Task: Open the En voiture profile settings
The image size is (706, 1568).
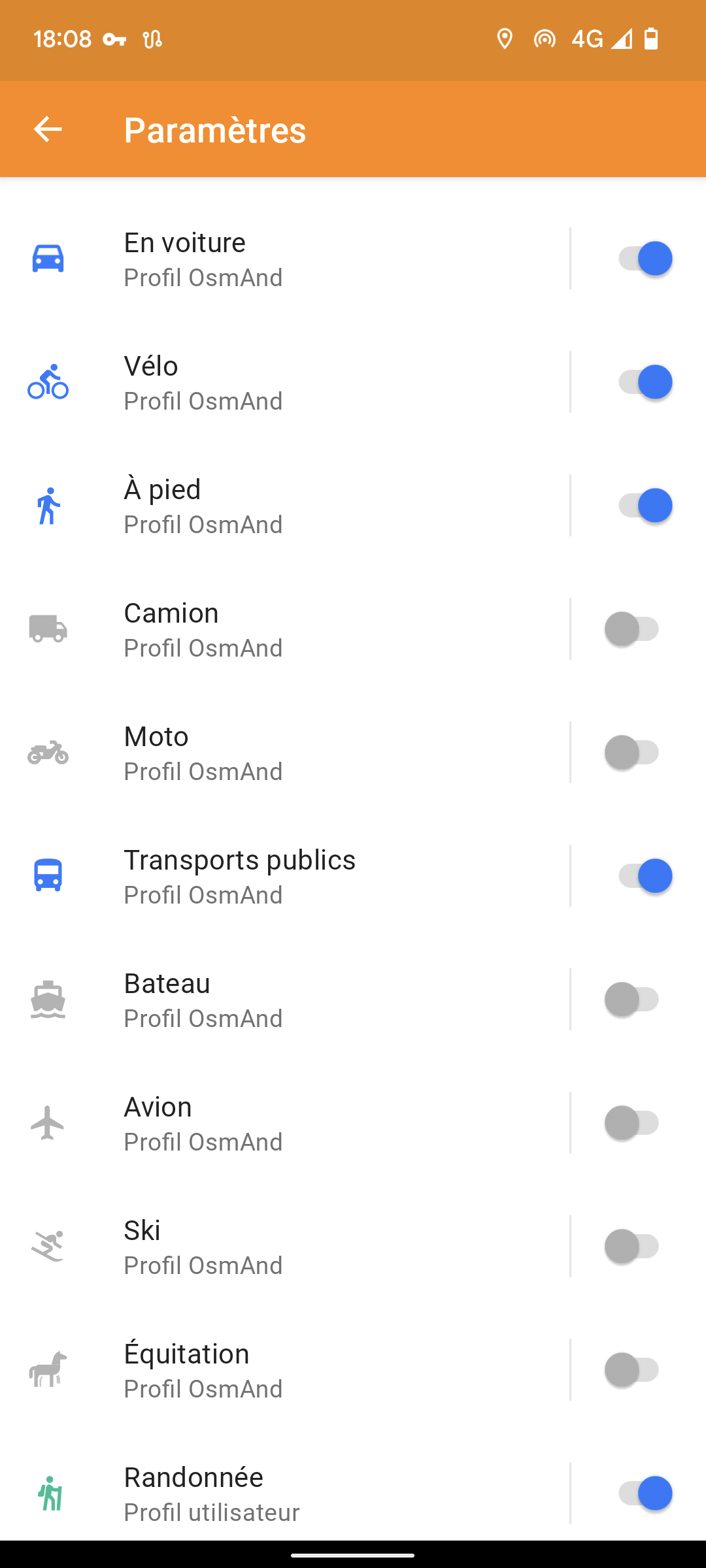Action: [x=285, y=259]
